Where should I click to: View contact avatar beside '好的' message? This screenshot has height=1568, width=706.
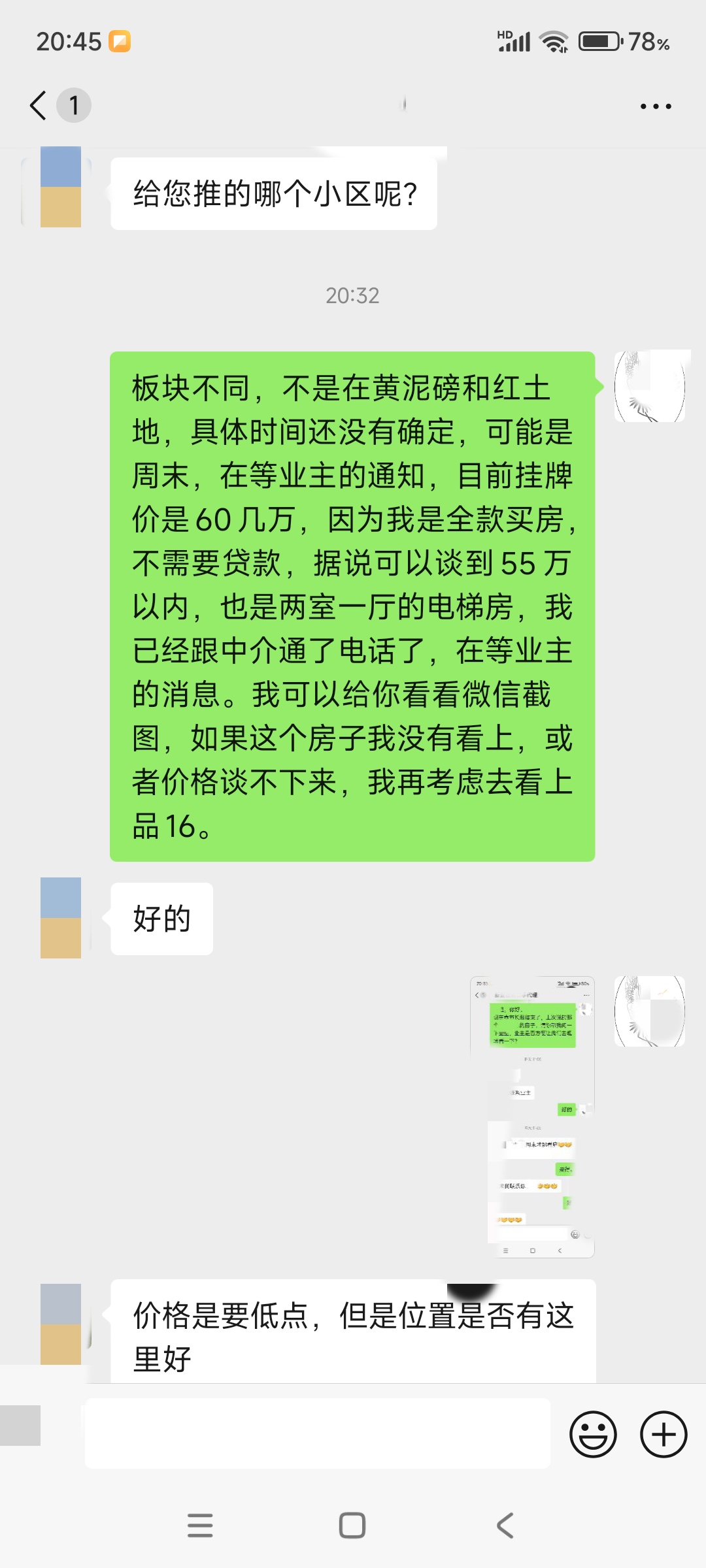click(61, 918)
